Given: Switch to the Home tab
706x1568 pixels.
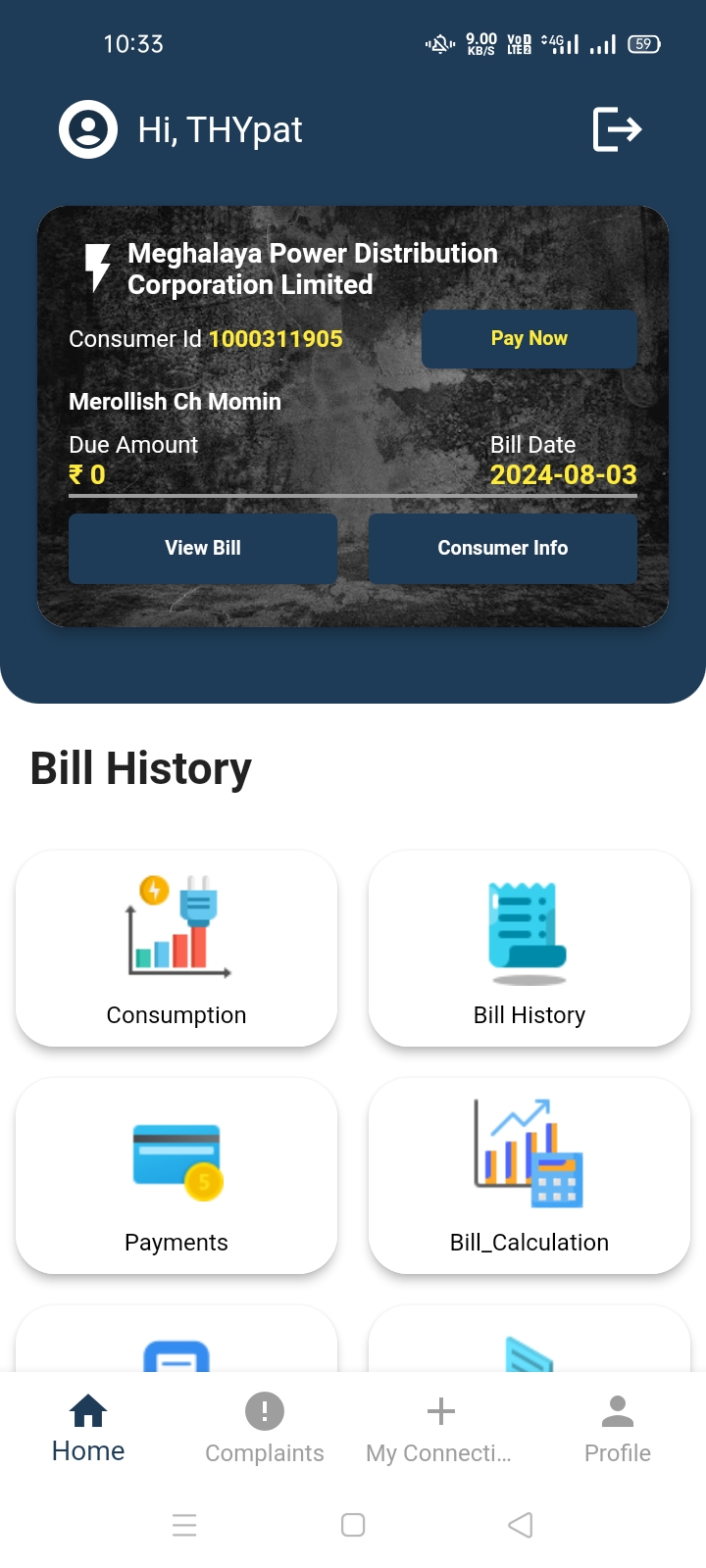Looking at the screenshot, I should (88, 1429).
